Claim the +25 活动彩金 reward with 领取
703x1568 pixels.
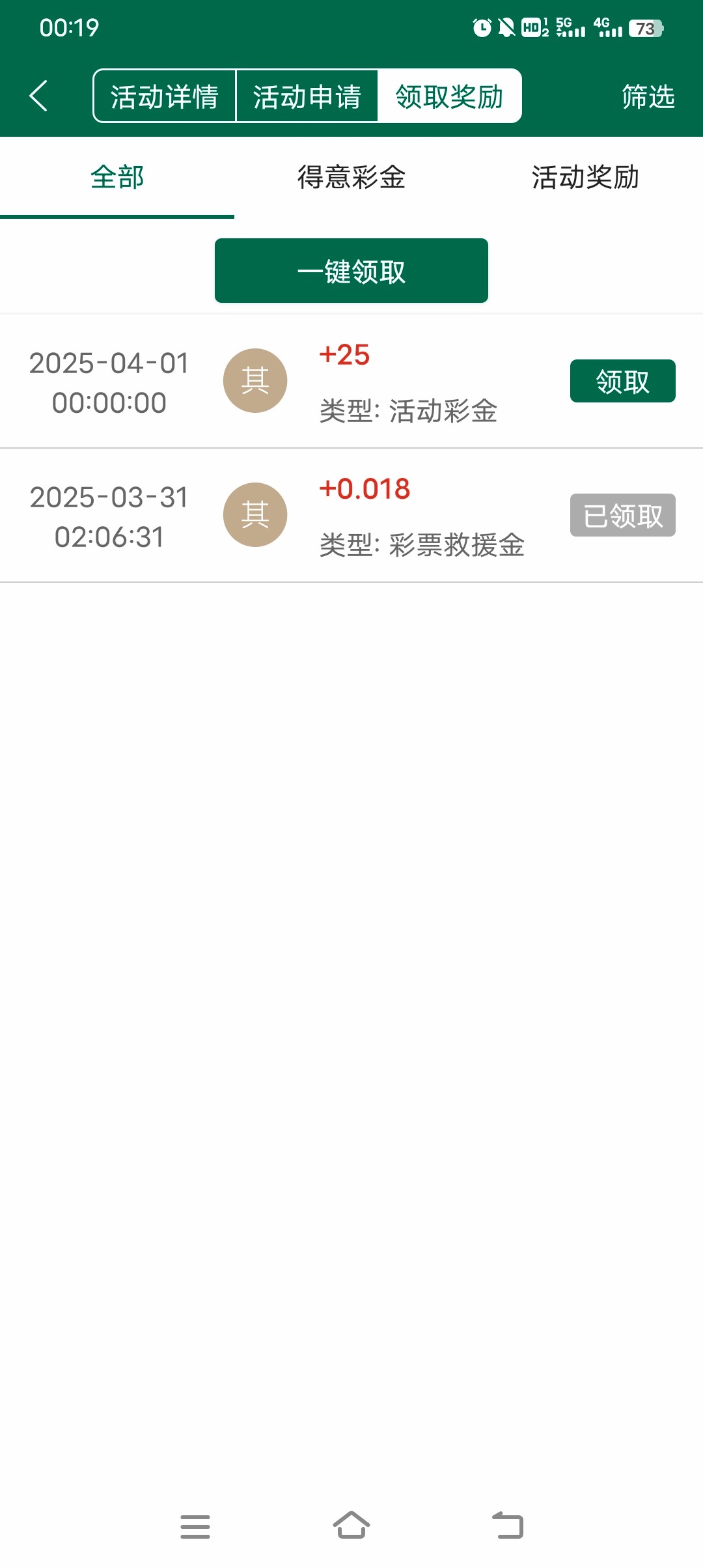[x=623, y=381]
